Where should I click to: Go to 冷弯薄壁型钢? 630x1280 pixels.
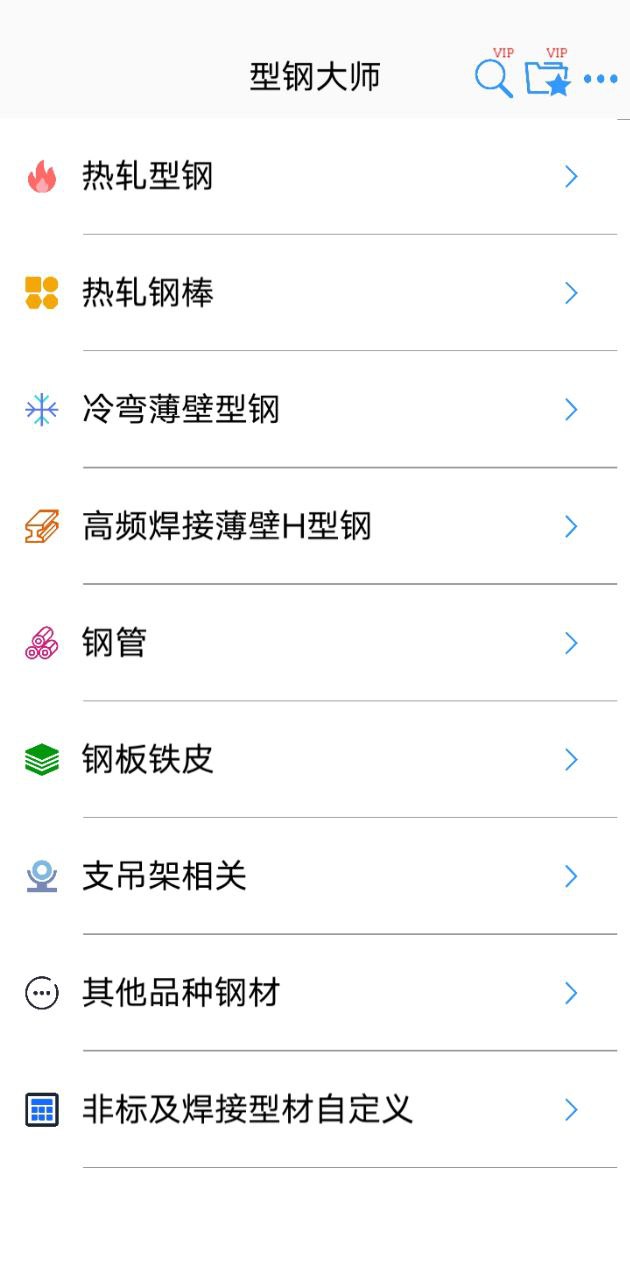point(315,409)
